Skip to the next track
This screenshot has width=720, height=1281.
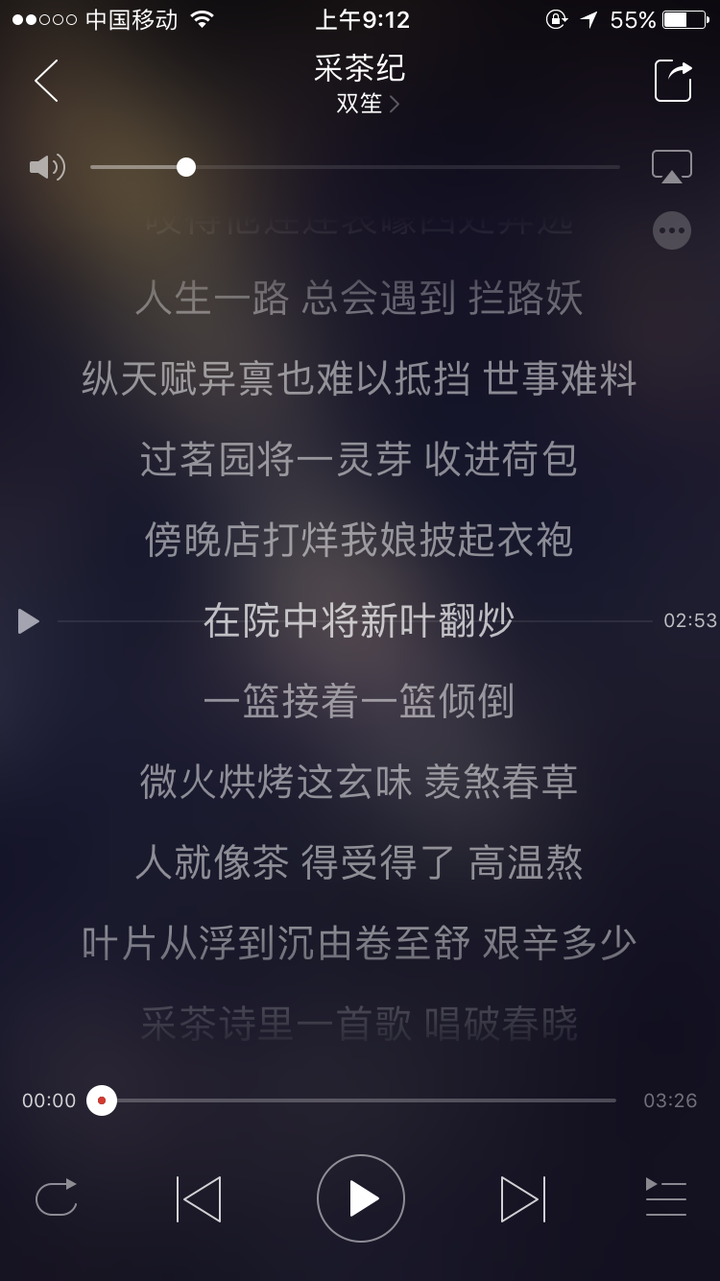520,1196
